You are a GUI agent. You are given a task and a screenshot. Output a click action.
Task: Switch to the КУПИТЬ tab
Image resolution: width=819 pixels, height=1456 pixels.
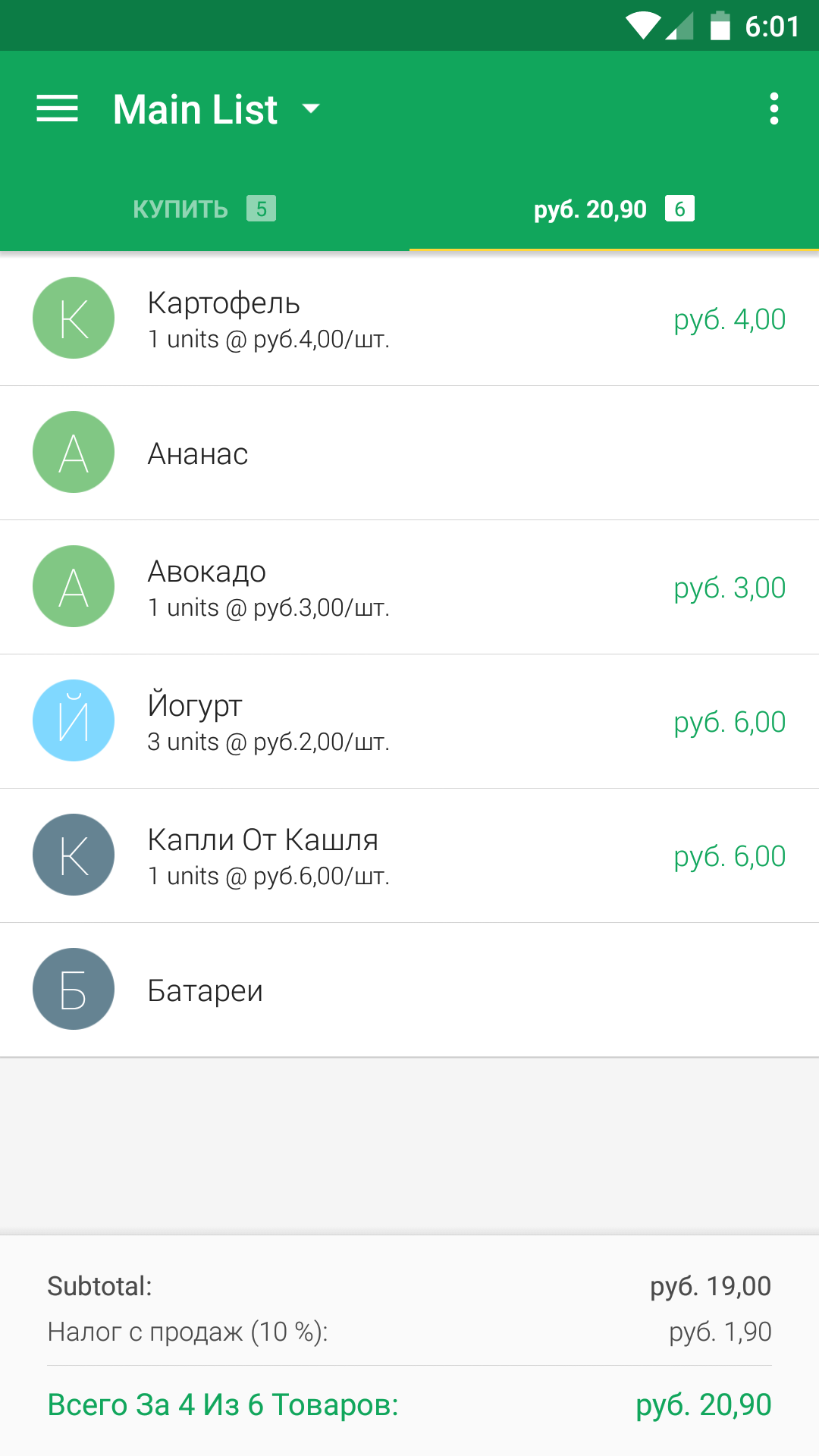pyautogui.click(x=205, y=209)
